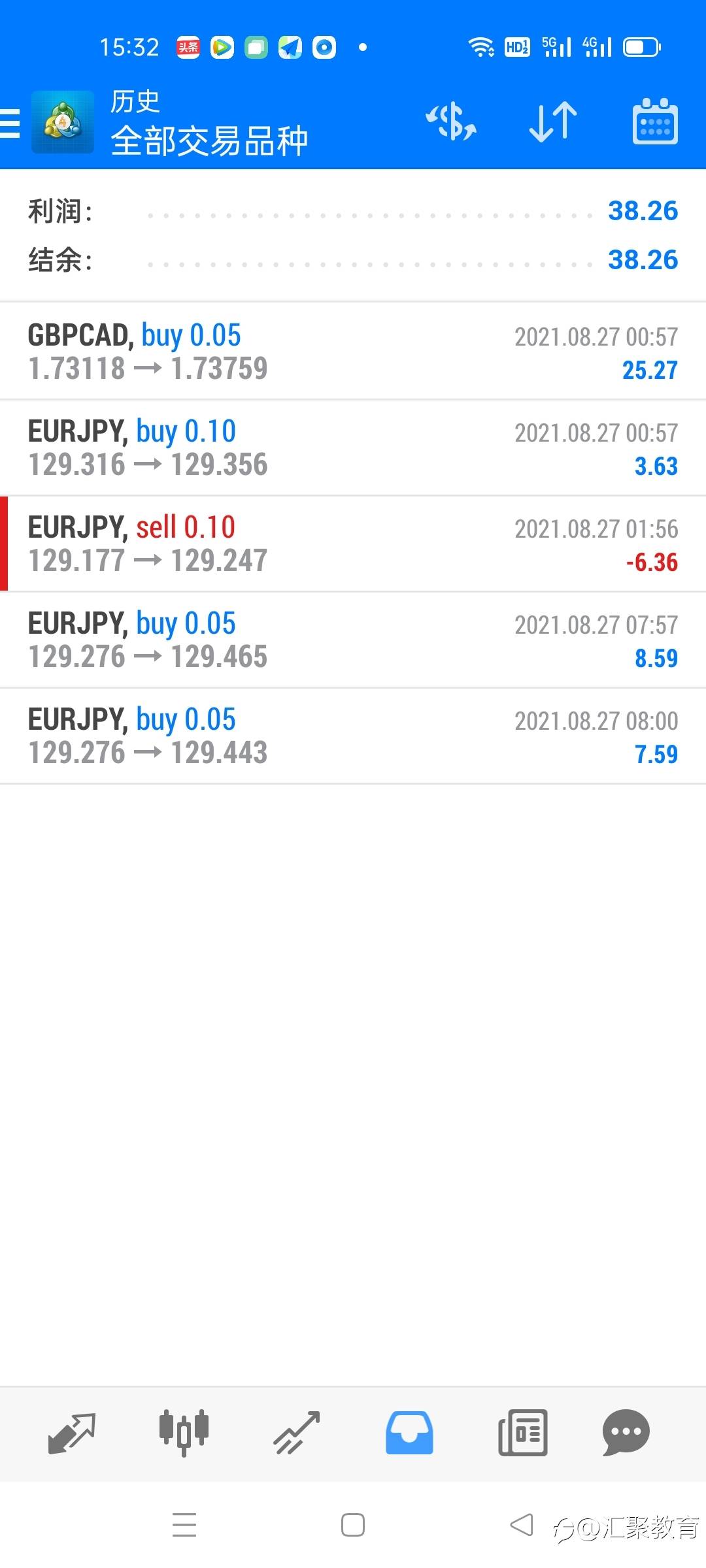The height and width of the screenshot is (1568, 706).
Task: Select the History inbox tab
Action: (x=409, y=1433)
